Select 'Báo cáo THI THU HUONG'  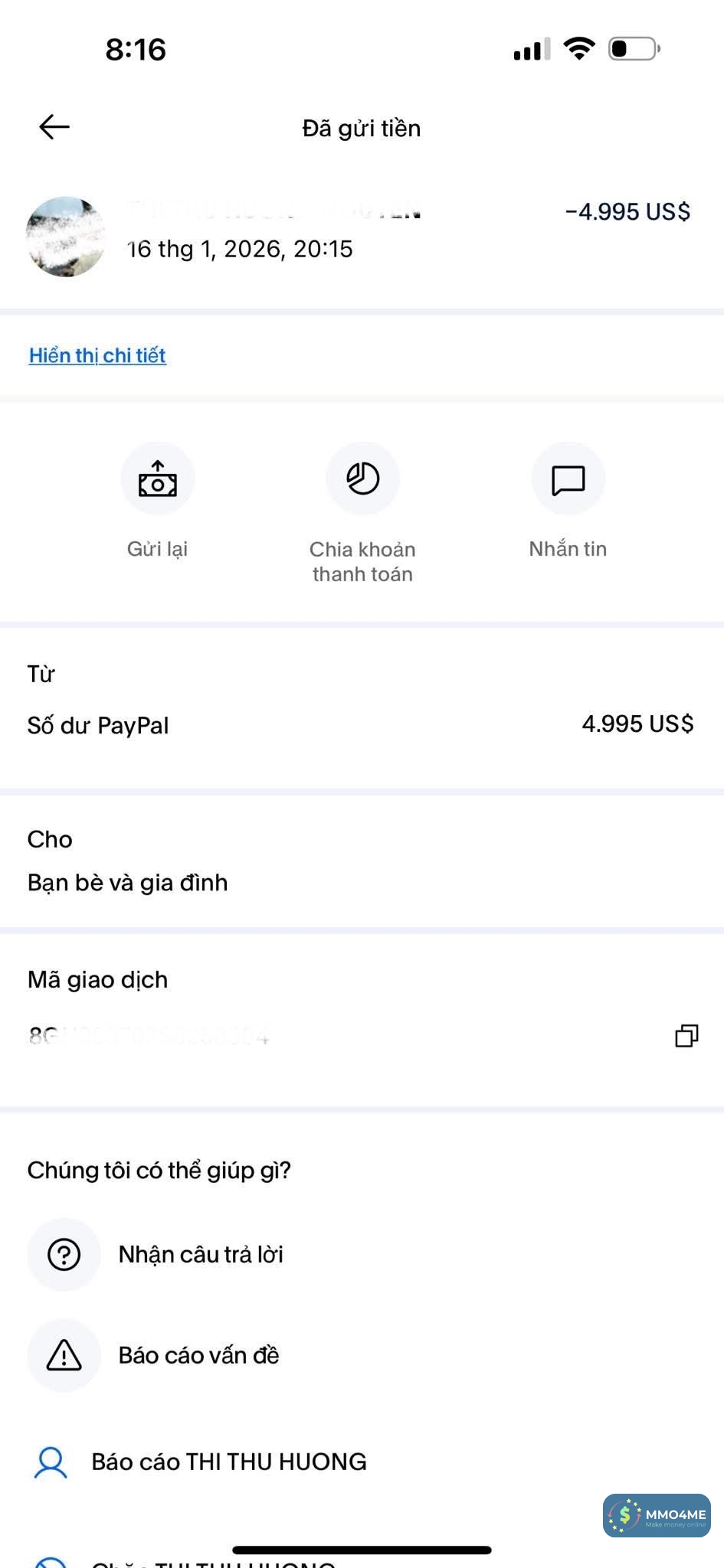228,1462
